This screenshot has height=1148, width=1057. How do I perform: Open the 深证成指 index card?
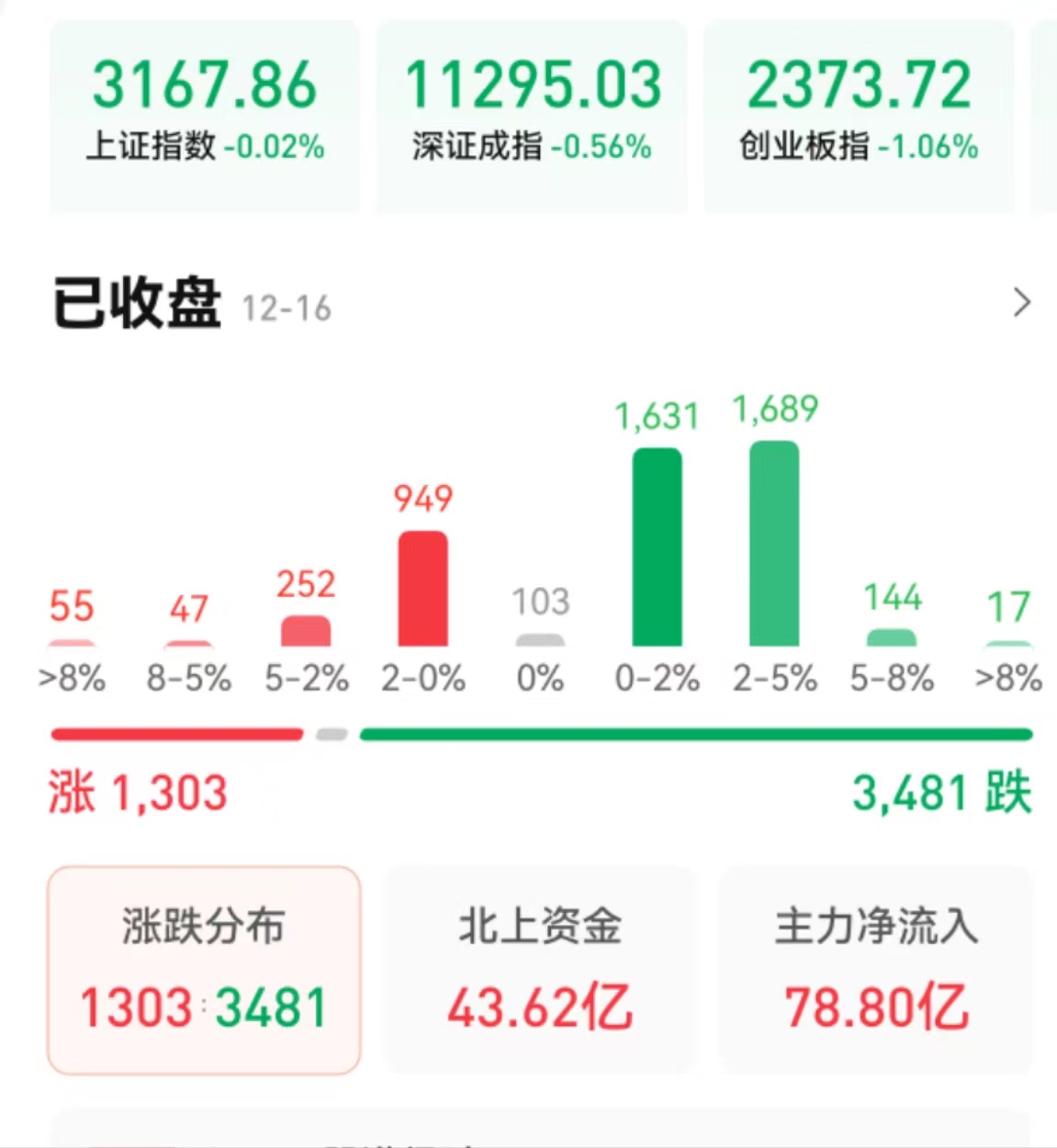click(532, 115)
